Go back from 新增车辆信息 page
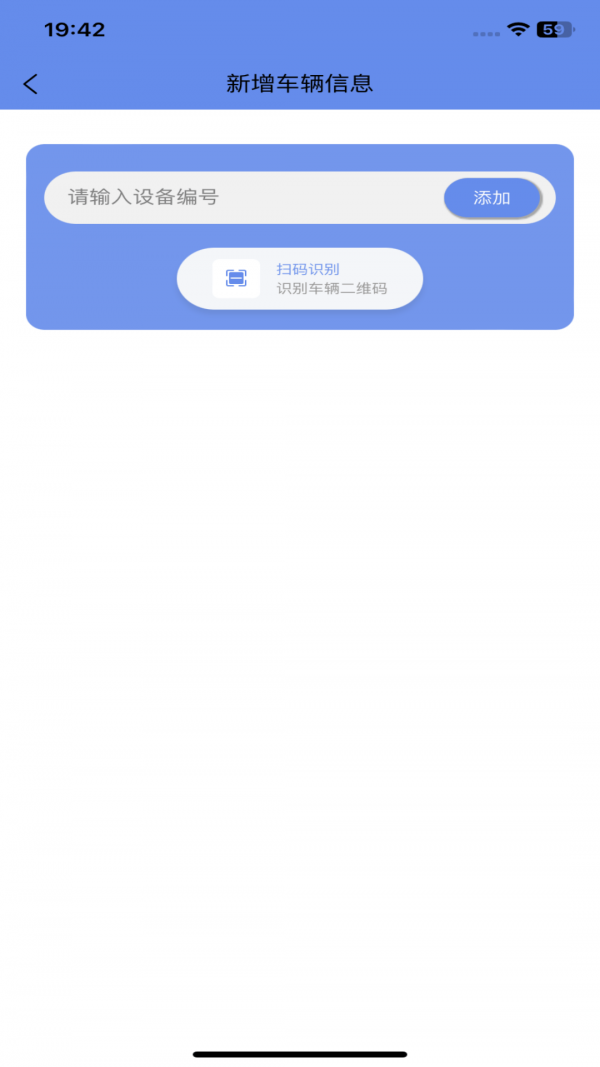The image size is (600, 1067). [x=31, y=84]
